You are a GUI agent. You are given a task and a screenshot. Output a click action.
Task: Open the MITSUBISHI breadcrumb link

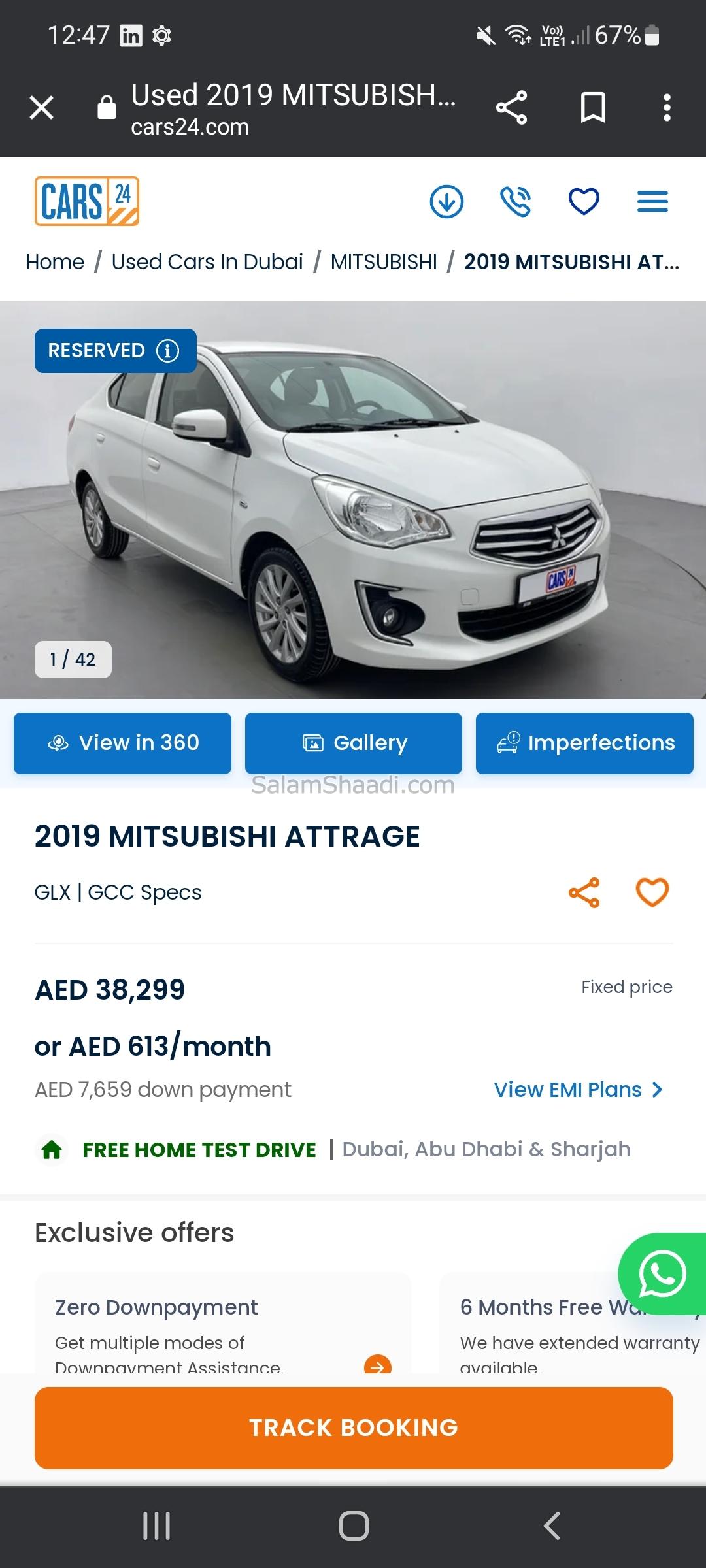click(x=384, y=262)
